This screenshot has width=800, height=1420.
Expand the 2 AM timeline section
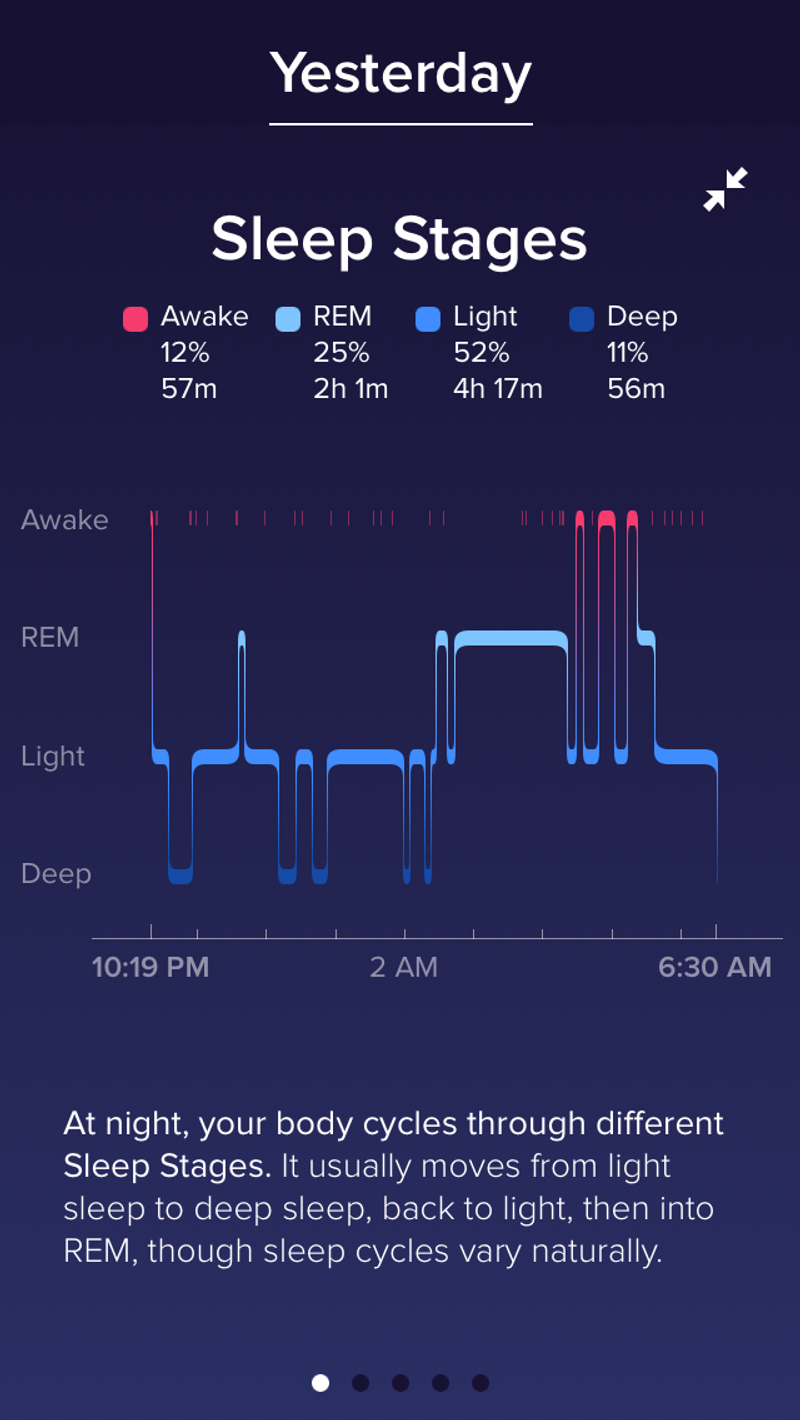pos(404,967)
